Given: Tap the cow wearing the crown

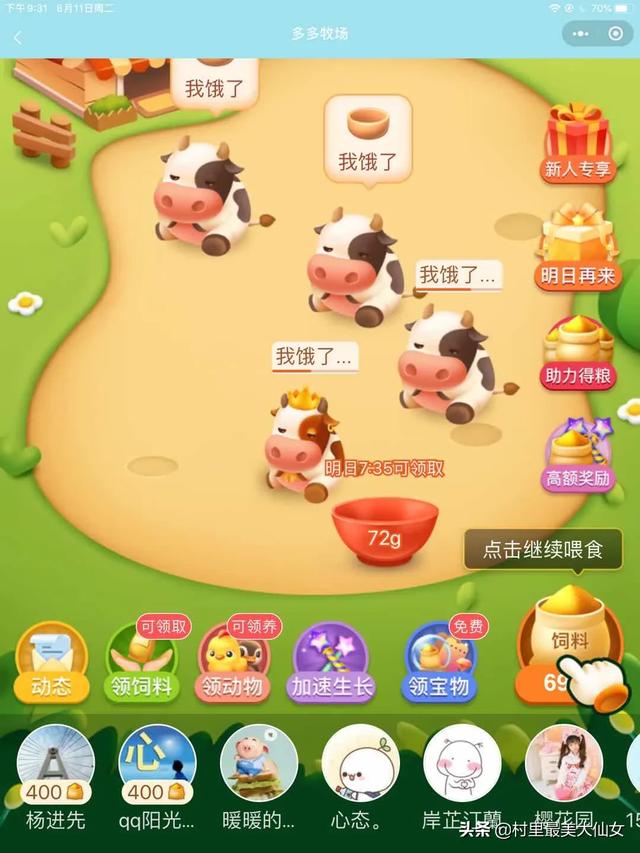Looking at the screenshot, I should (302, 443).
